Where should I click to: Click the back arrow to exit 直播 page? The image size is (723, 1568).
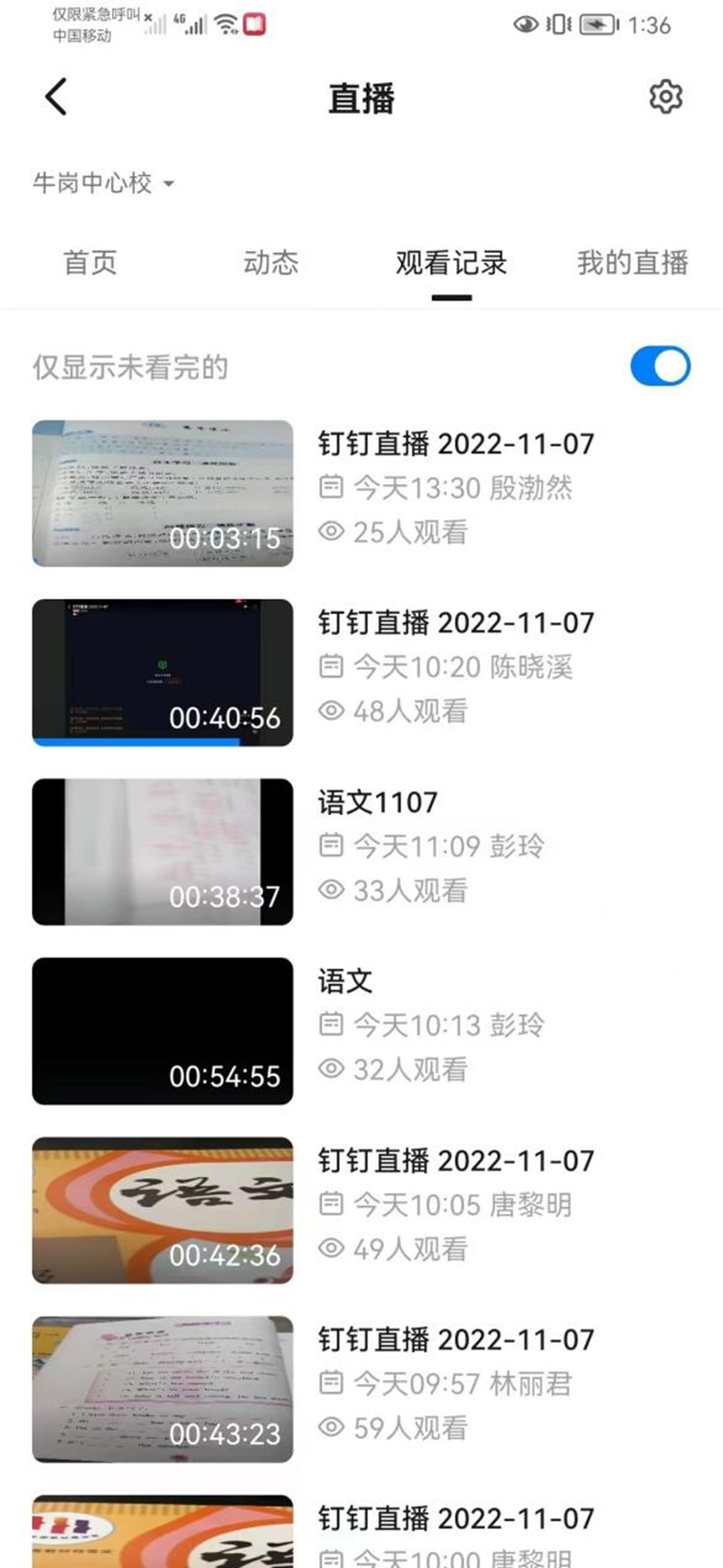pos(56,97)
